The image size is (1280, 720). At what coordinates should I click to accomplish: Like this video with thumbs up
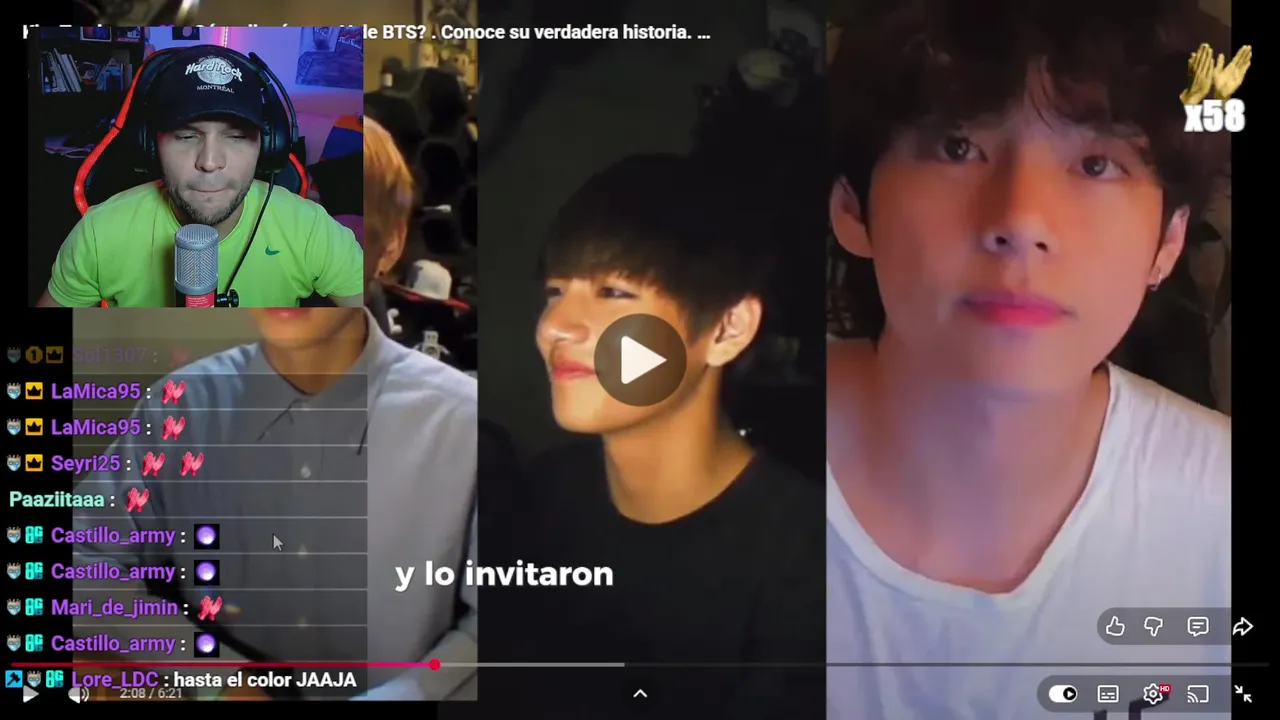pos(1115,627)
